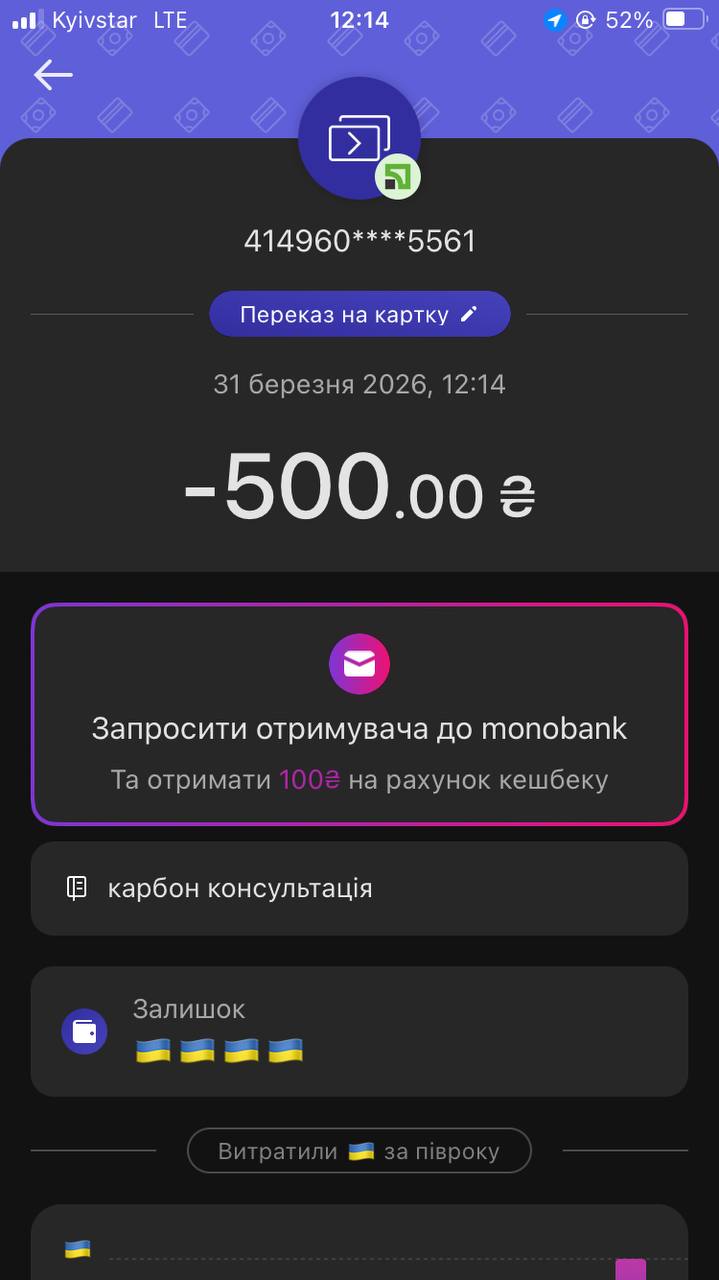
Task: Tap 'Витратили за півроку' spending chip
Action: 359,1151
